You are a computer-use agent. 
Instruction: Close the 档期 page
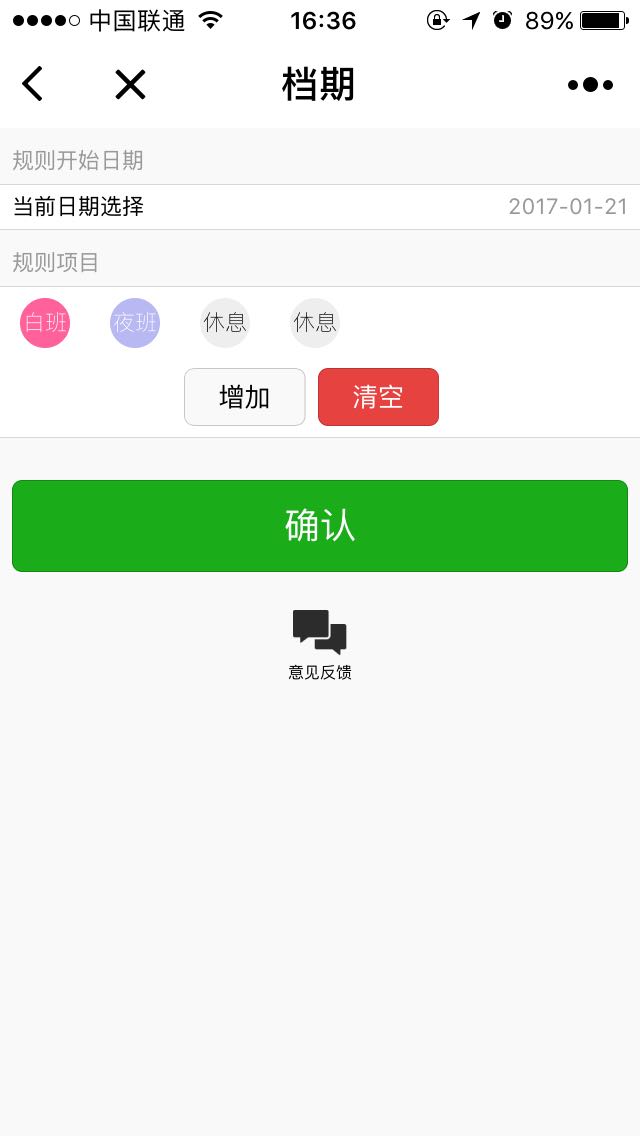tap(130, 85)
